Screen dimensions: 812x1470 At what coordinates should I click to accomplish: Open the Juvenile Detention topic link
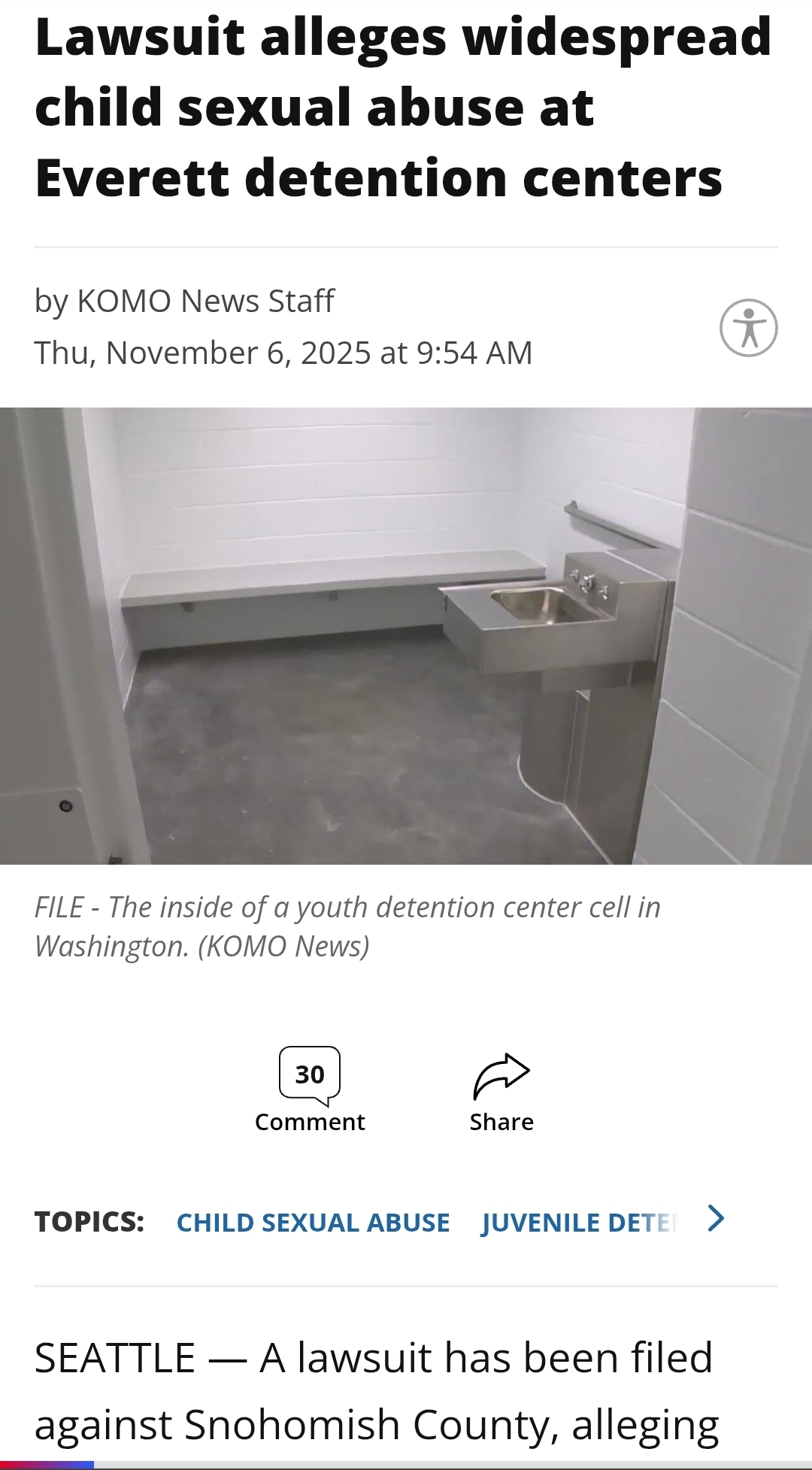pos(579,1222)
